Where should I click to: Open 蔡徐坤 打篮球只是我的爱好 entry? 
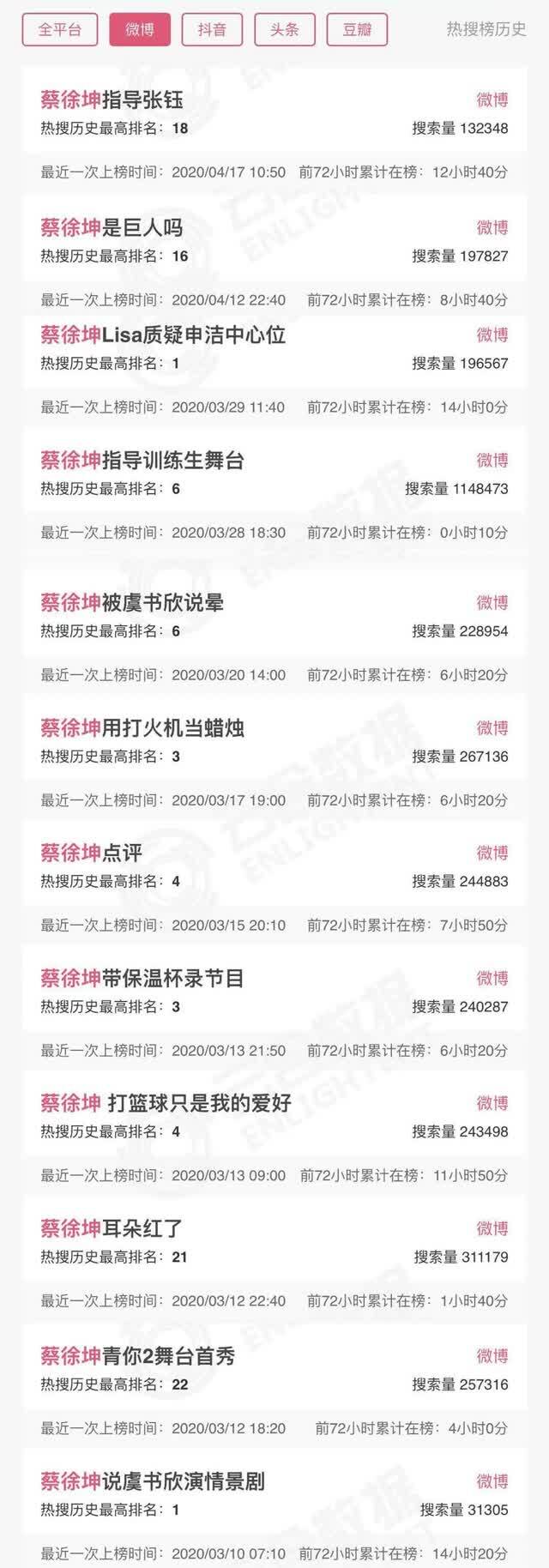tap(166, 1104)
